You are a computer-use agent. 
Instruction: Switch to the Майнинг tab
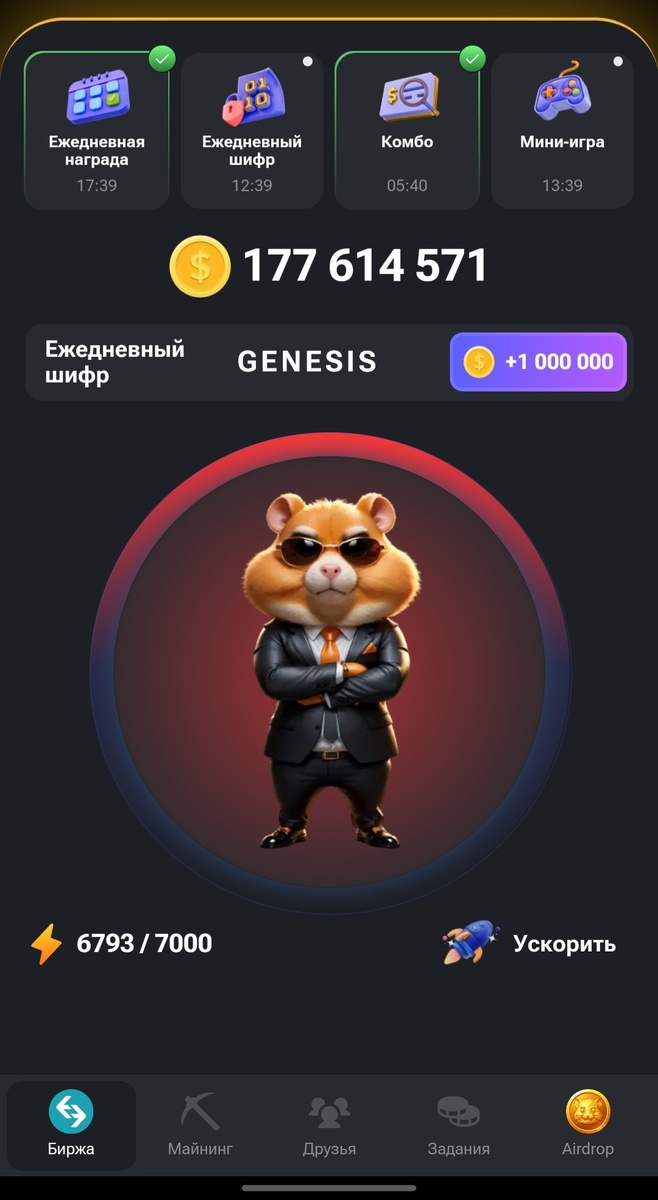click(200, 1125)
